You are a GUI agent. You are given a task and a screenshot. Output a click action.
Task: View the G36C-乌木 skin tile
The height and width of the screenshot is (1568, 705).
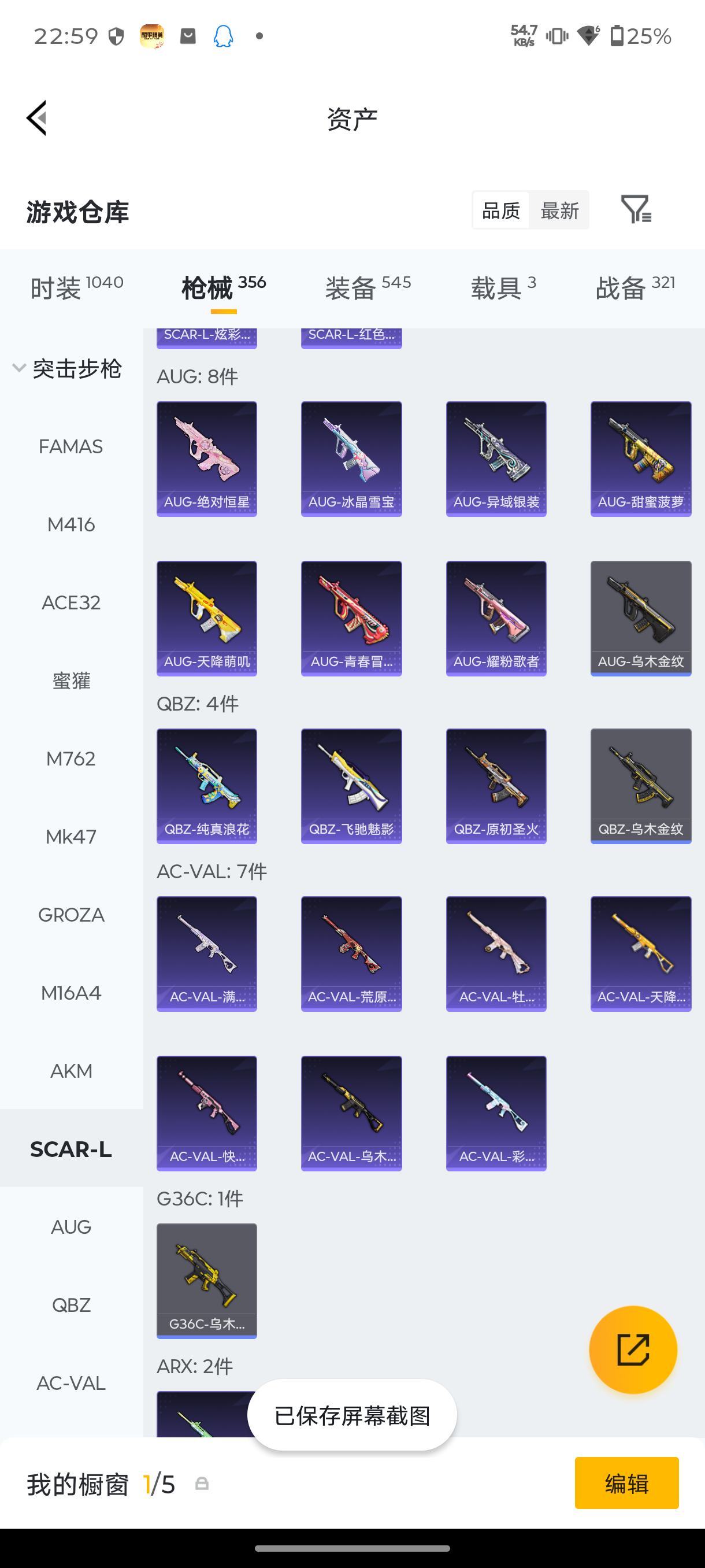tap(207, 1281)
